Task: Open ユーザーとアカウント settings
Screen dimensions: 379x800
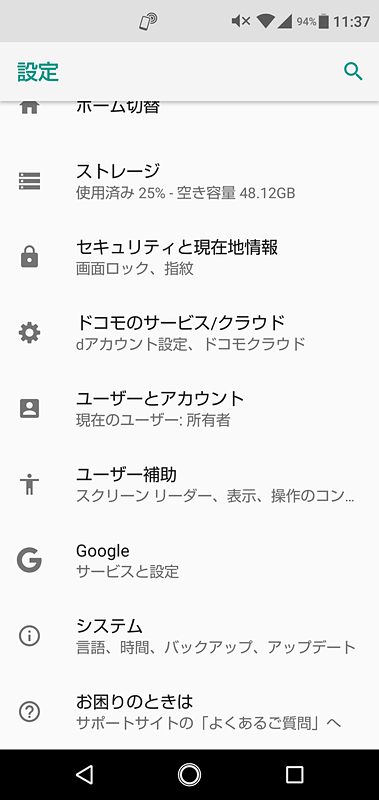Action: [x=189, y=408]
